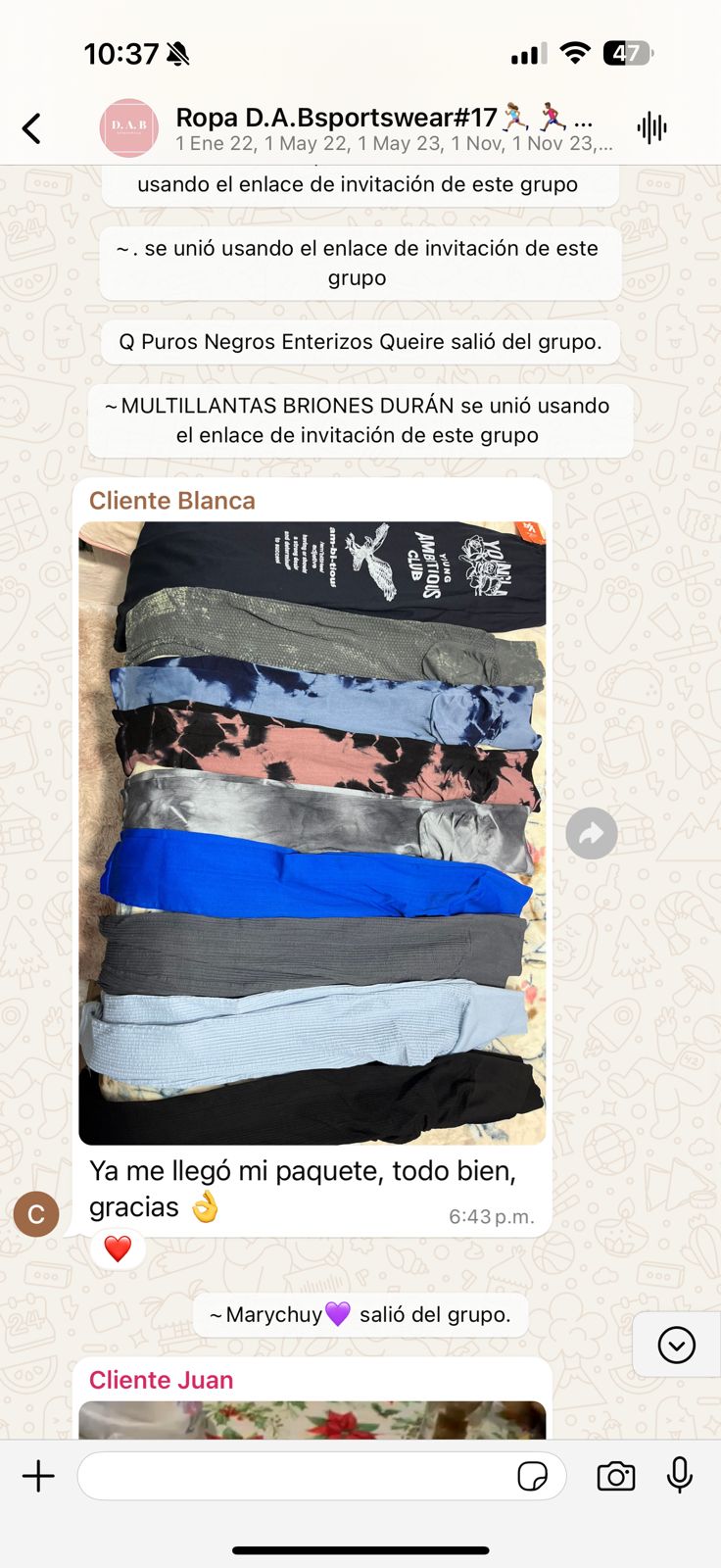The height and width of the screenshot is (1568, 721).
Task: Tap the group profile picture
Action: (x=128, y=128)
